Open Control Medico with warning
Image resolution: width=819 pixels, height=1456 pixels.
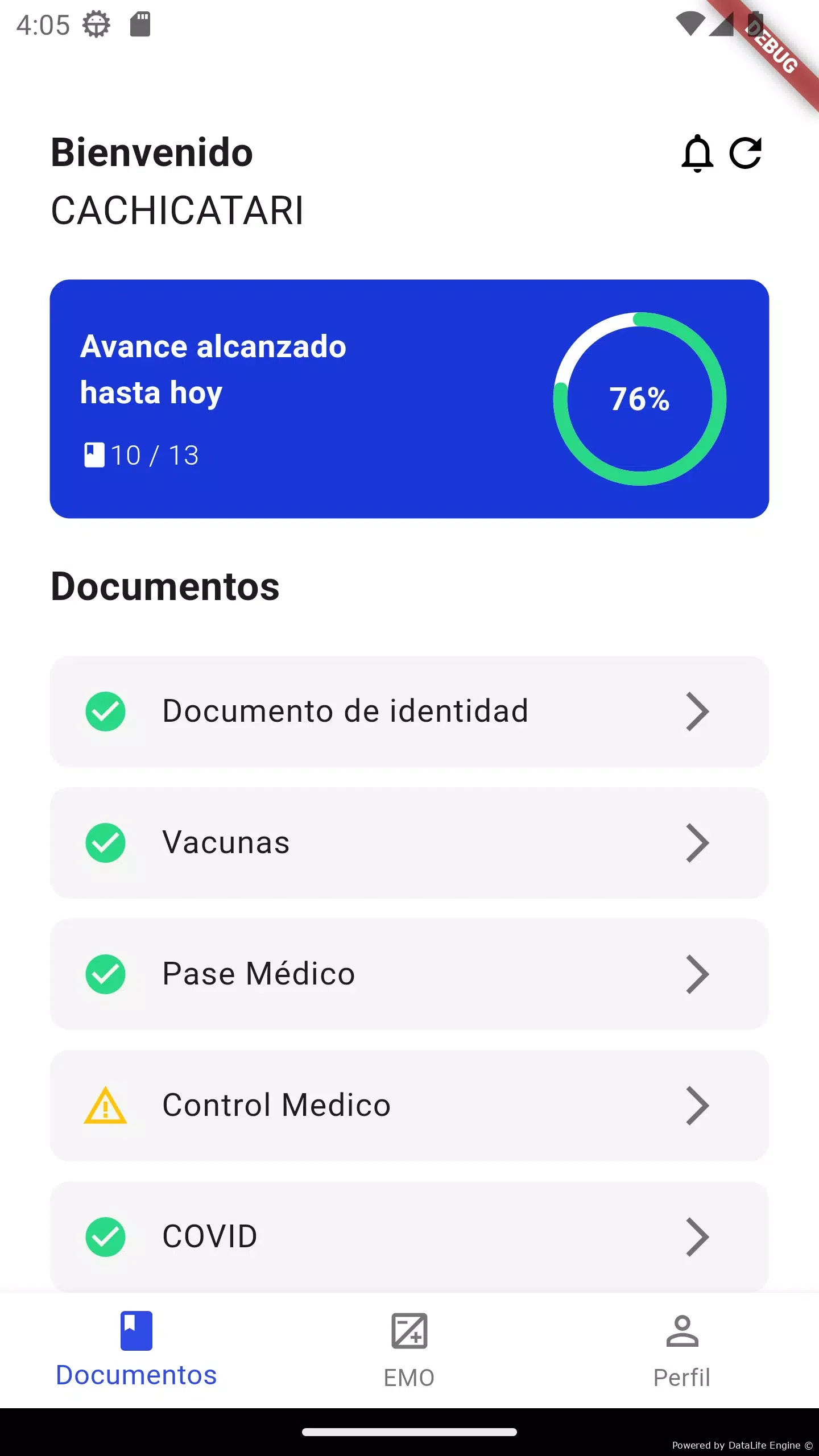click(x=409, y=1106)
